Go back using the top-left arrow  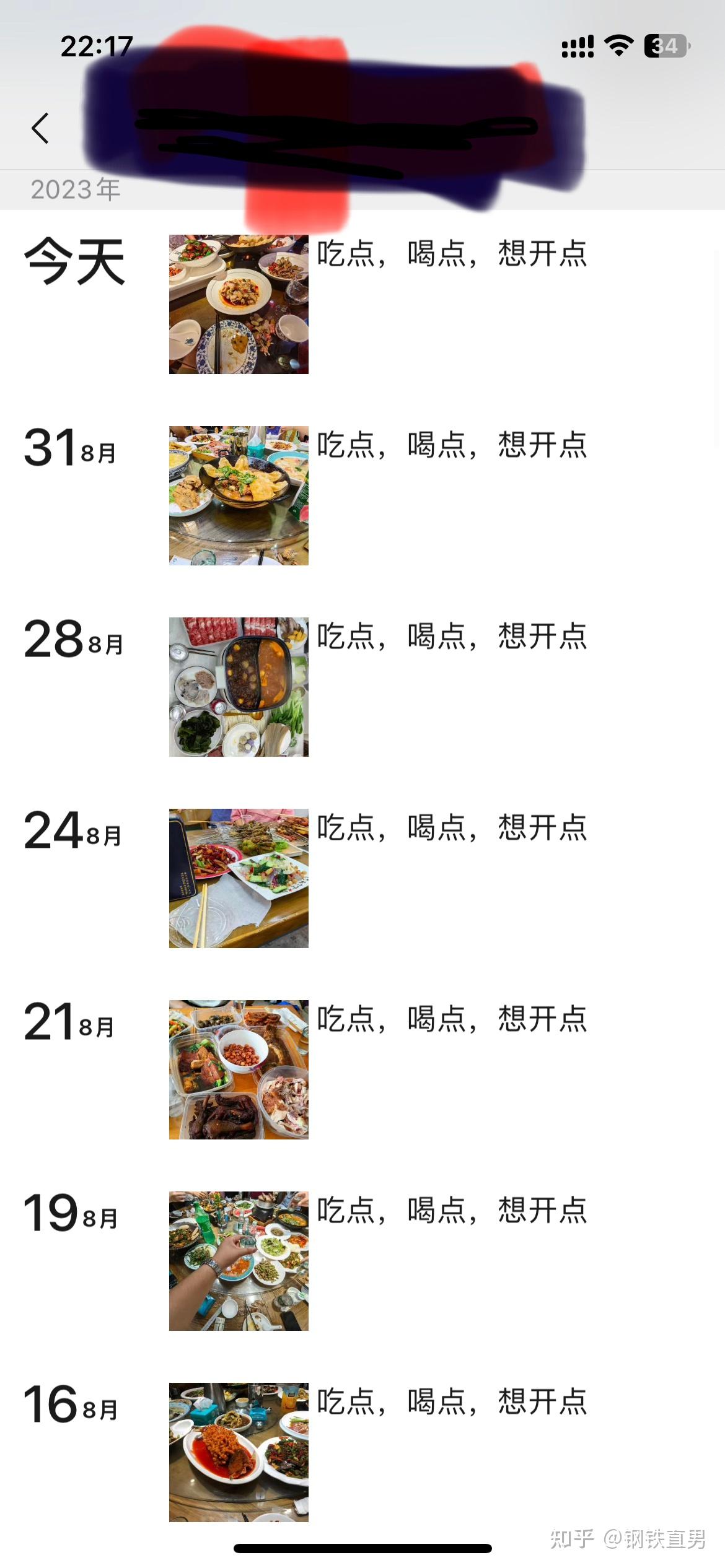pos(40,128)
